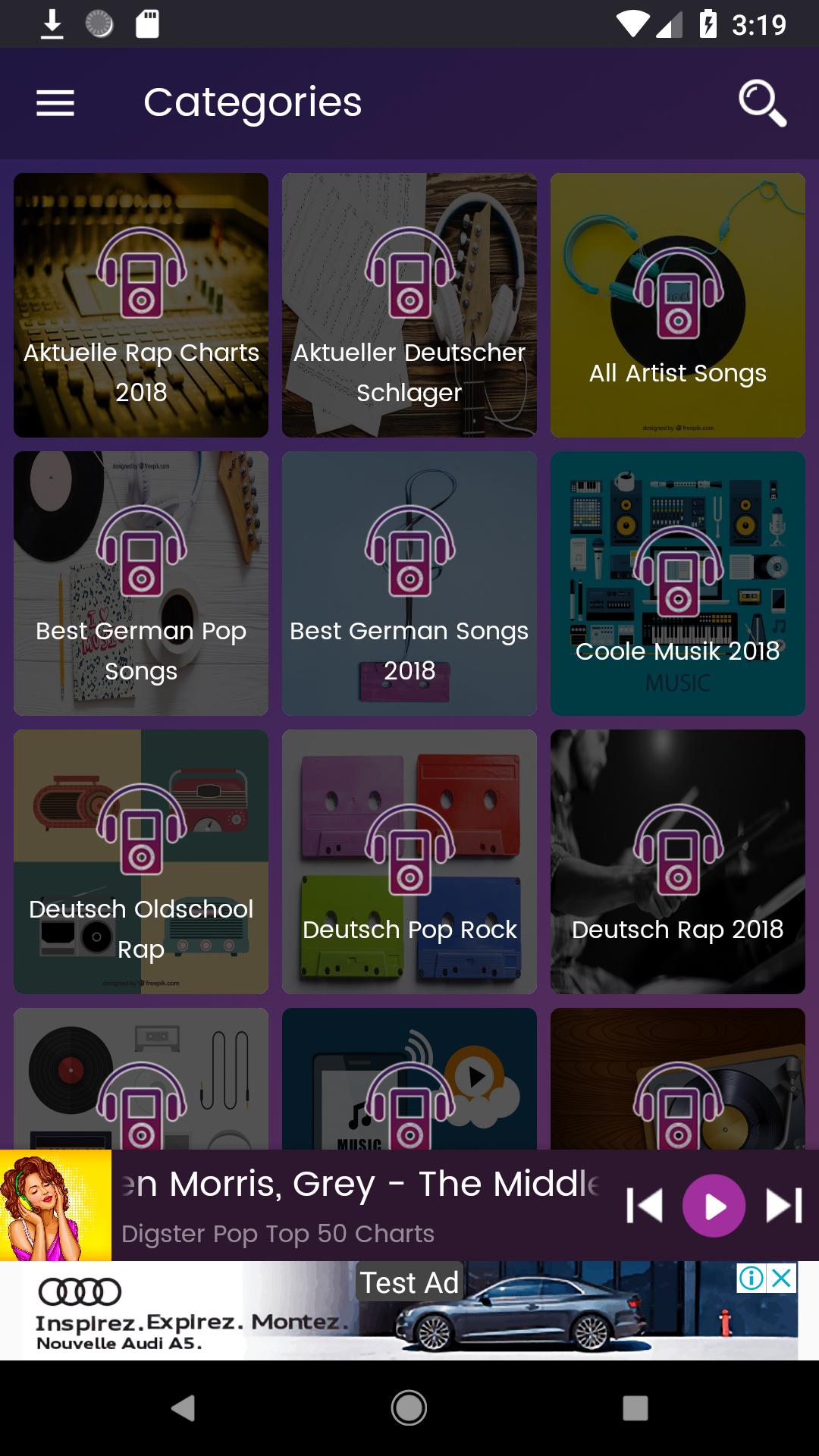Open the search icon

coord(761,103)
